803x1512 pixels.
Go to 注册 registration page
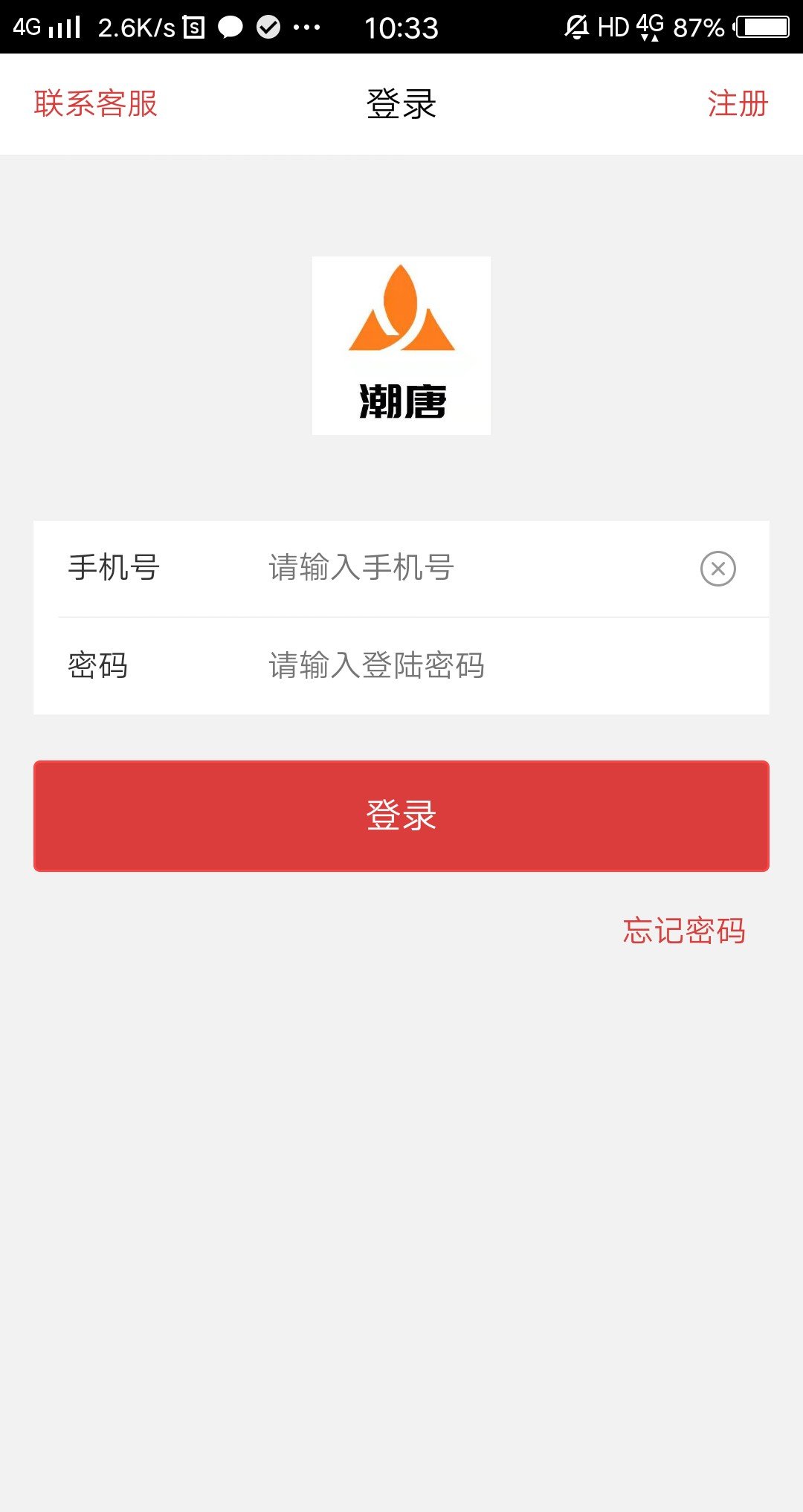[737, 103]
